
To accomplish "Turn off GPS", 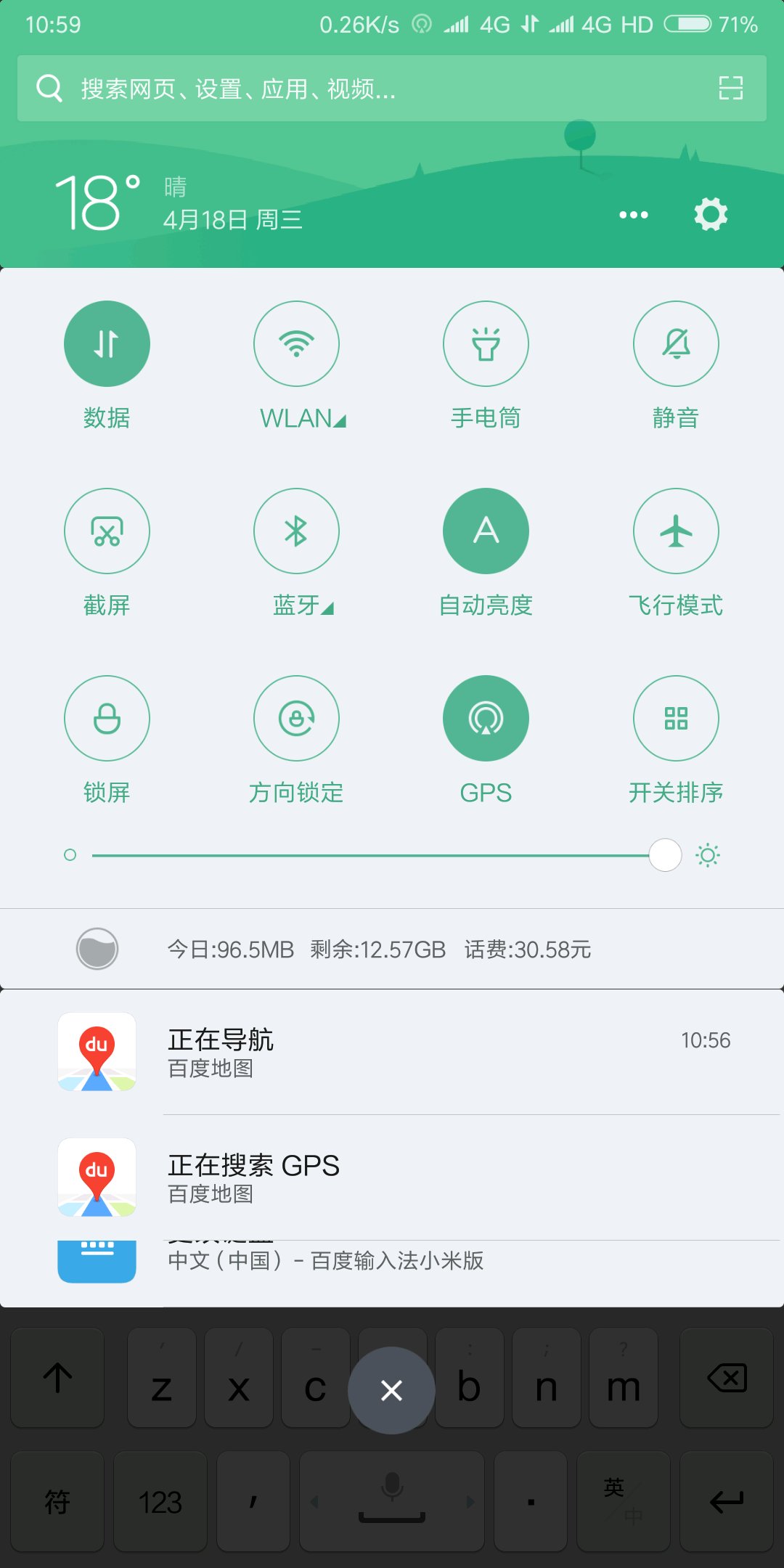I will click(486, 718).
